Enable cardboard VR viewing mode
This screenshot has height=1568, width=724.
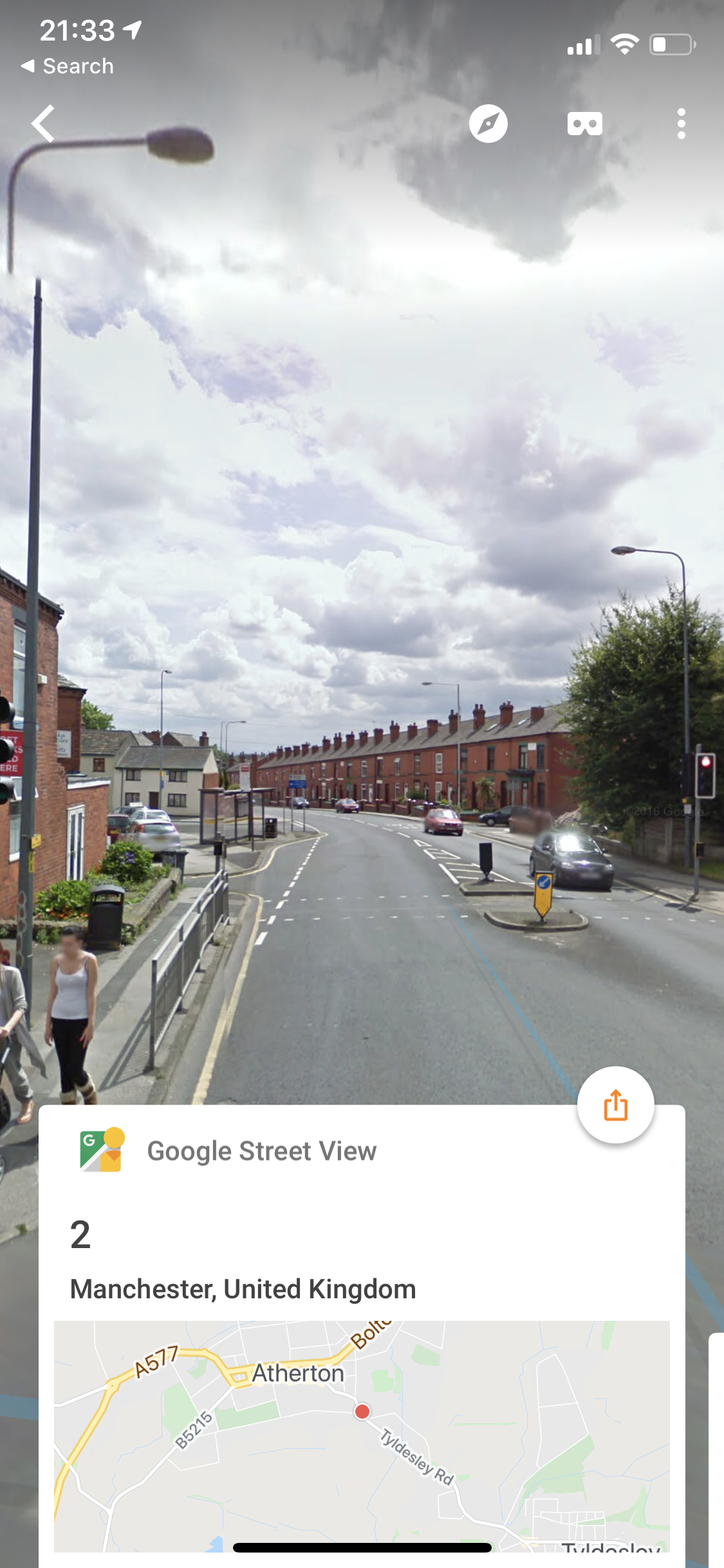[584, 124]
